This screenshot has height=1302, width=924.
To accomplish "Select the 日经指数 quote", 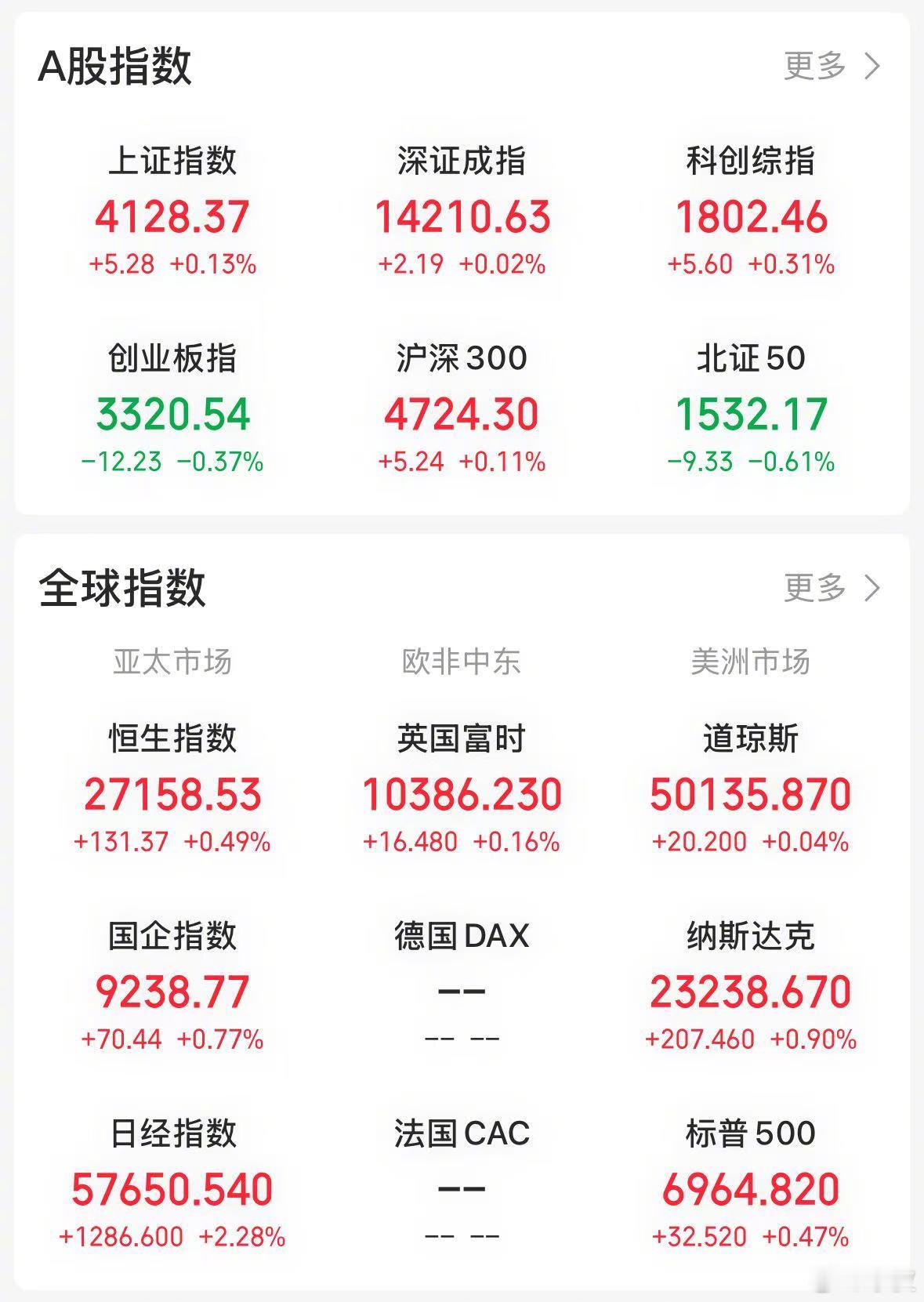I will point(174,1184).
